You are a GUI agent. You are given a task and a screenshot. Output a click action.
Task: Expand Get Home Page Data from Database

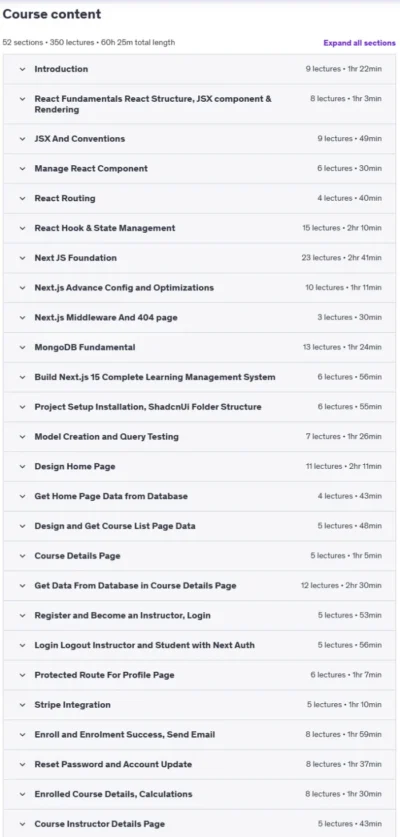coord(199,496)
